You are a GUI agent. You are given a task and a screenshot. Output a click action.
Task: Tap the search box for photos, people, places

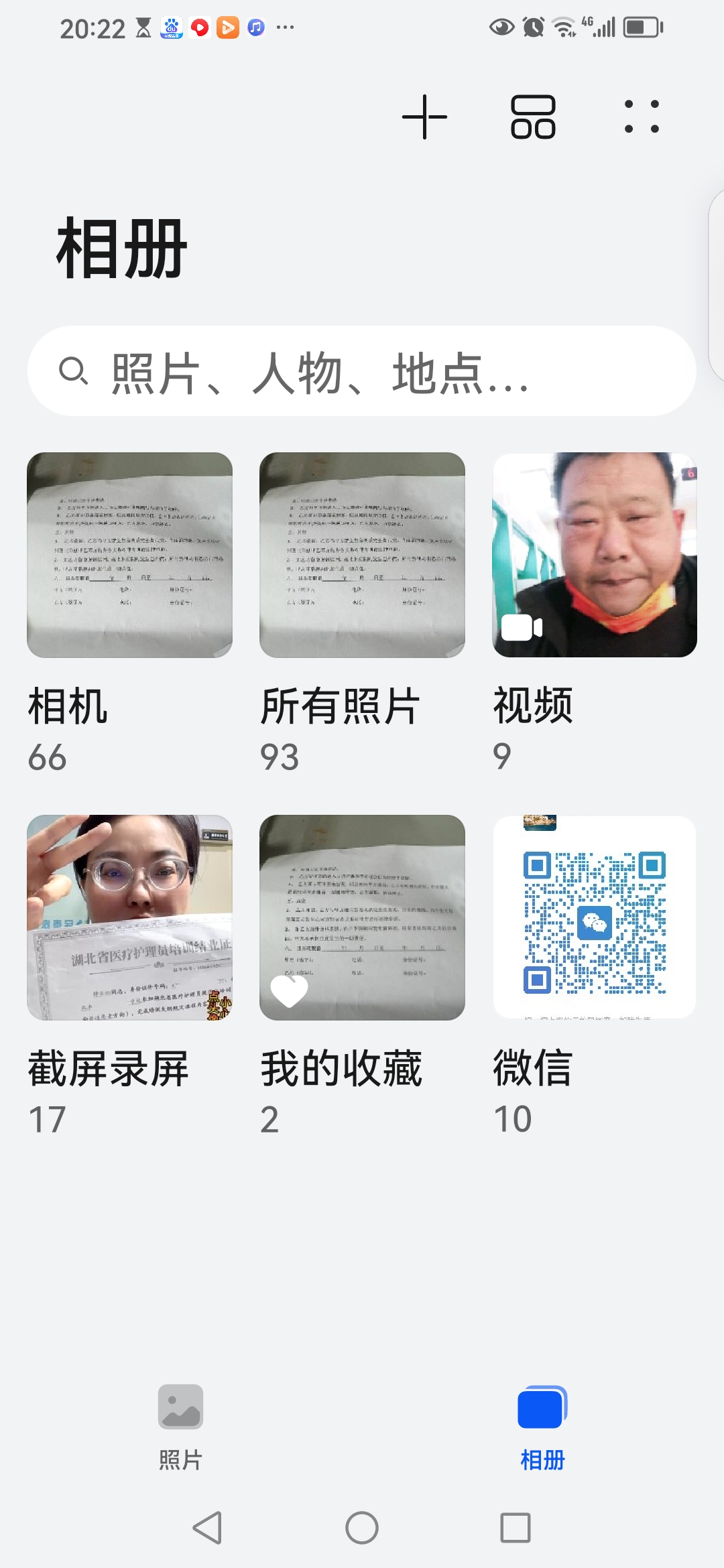coord(362,371)
